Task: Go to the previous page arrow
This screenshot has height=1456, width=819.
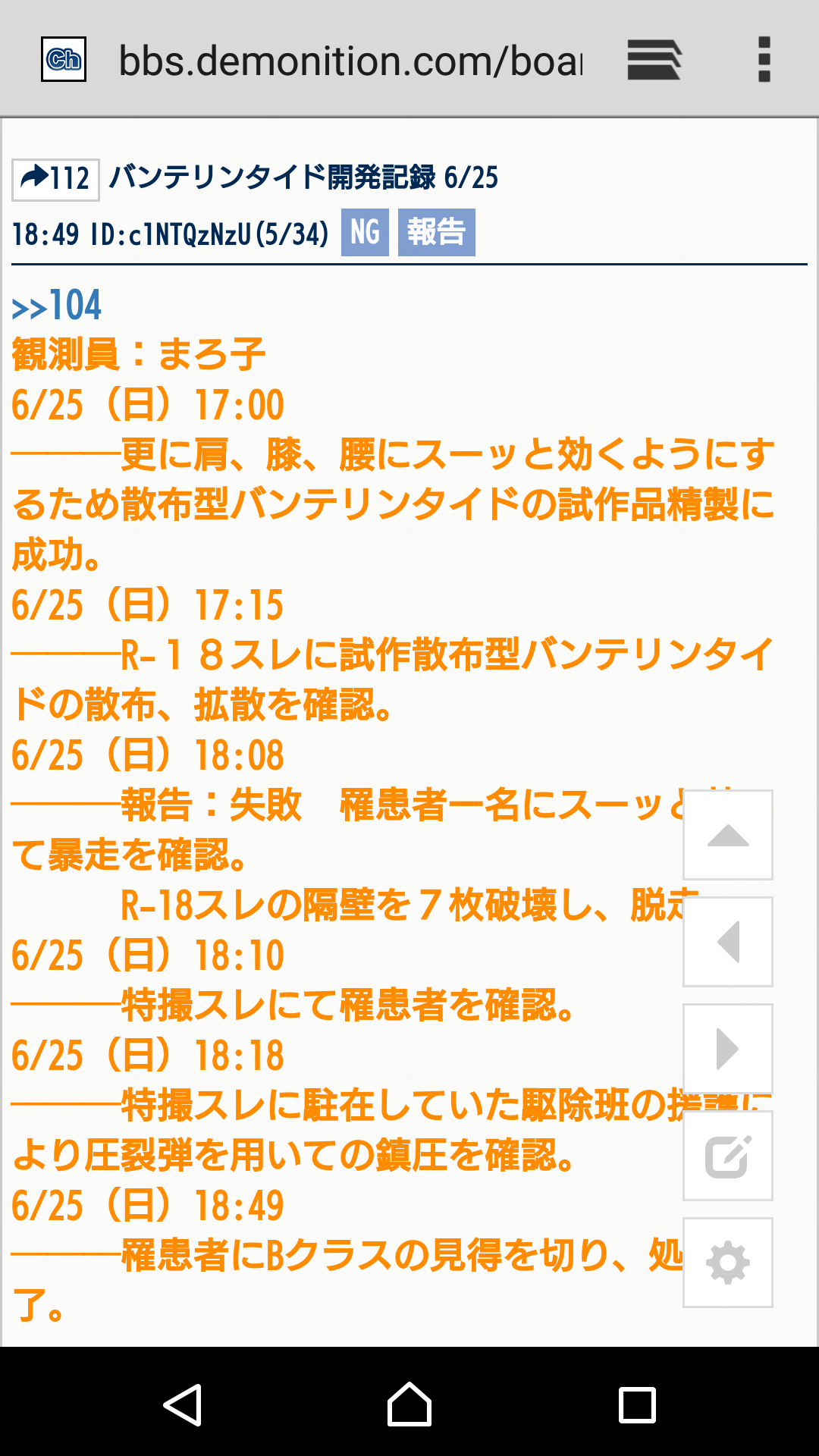Action: [728, 942]
